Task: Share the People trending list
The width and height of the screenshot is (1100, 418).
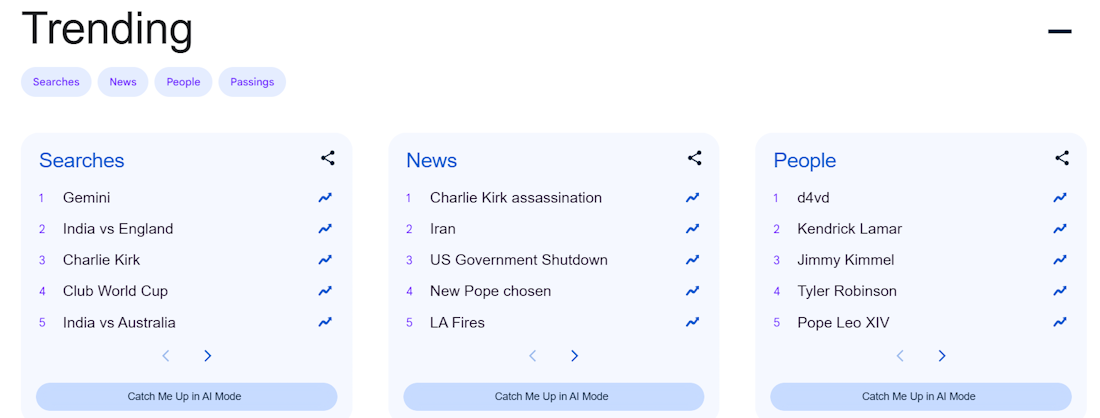Action: click(1062, 158)
